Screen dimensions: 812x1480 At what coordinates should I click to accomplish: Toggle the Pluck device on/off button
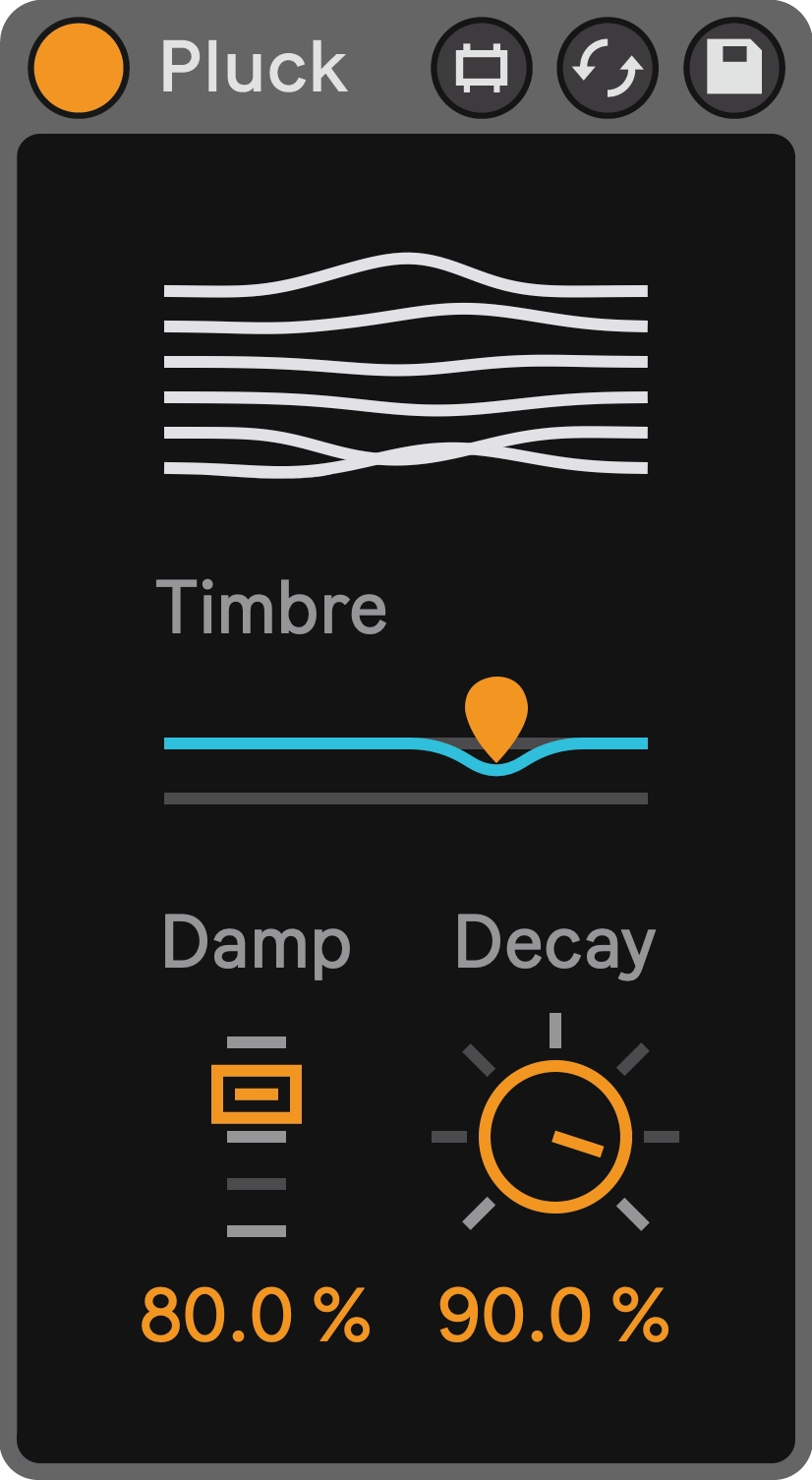tap(79, 68)
